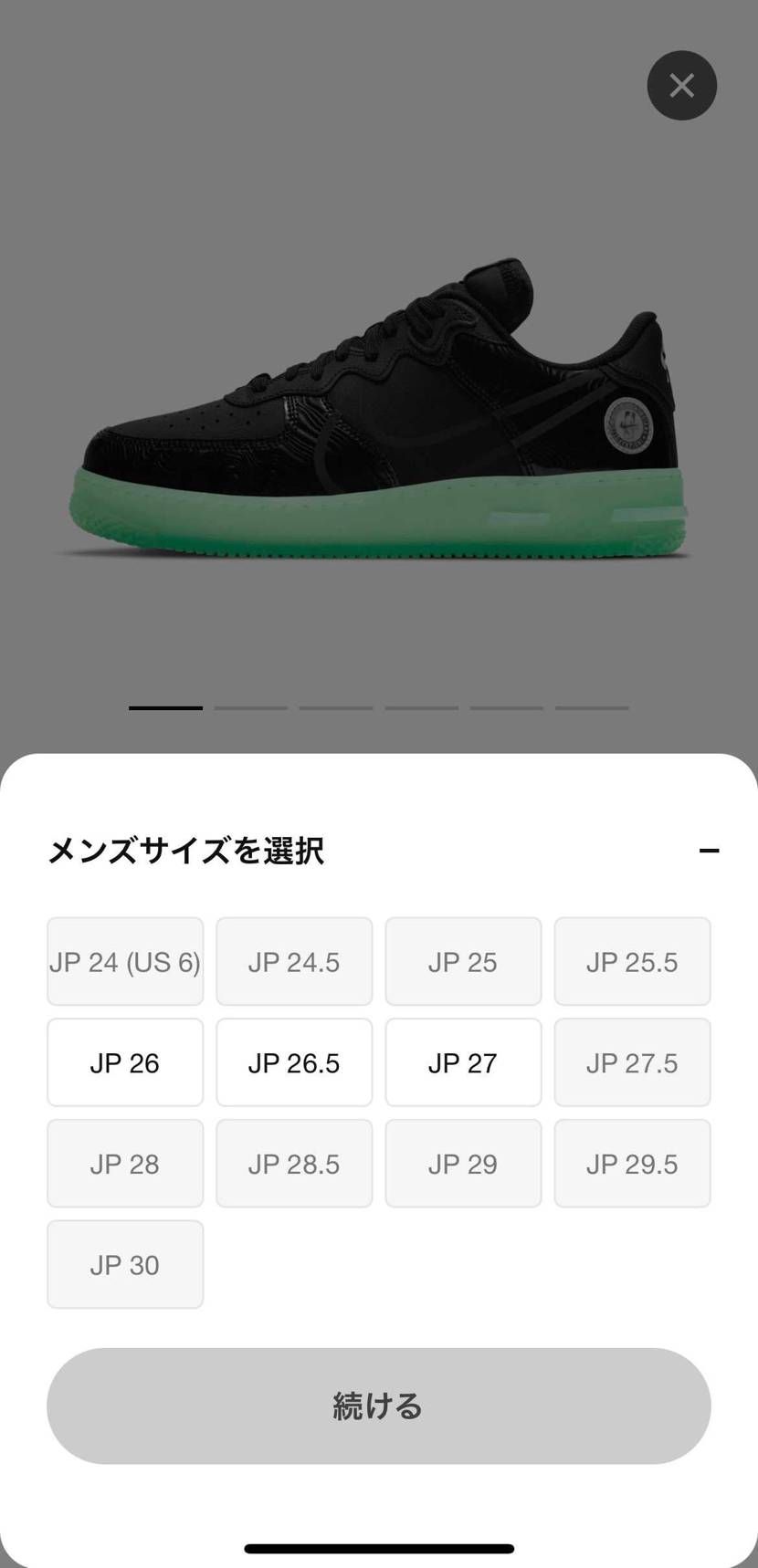Select size JP 26
This screenshot has width=758, height=1568.
(125, 1062)
